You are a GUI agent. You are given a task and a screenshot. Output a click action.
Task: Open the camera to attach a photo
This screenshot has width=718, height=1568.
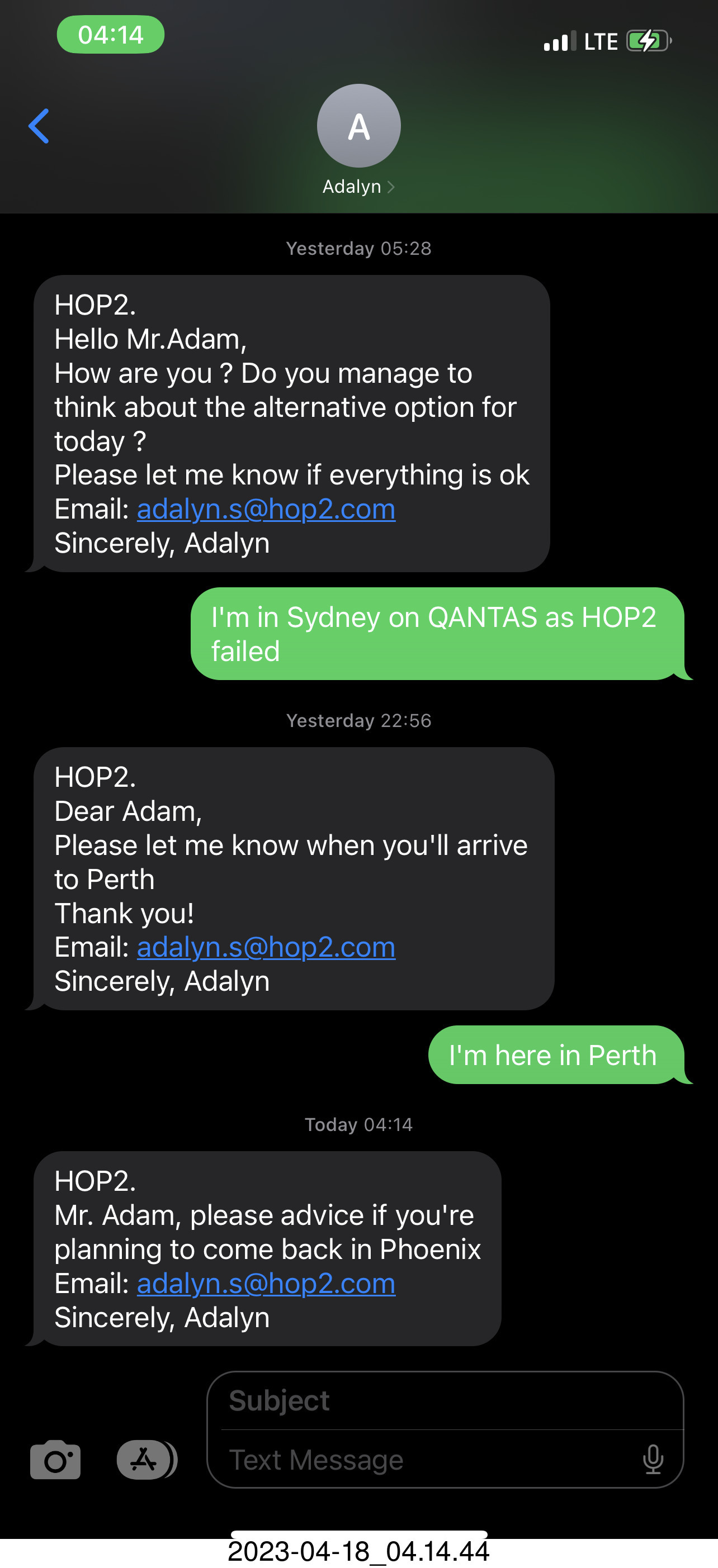[x=55, y=1460]
